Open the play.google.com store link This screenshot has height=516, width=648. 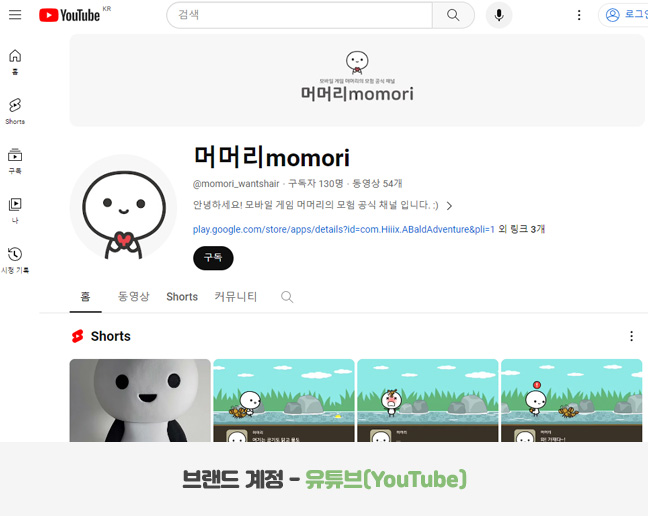[x=343, y=229]
